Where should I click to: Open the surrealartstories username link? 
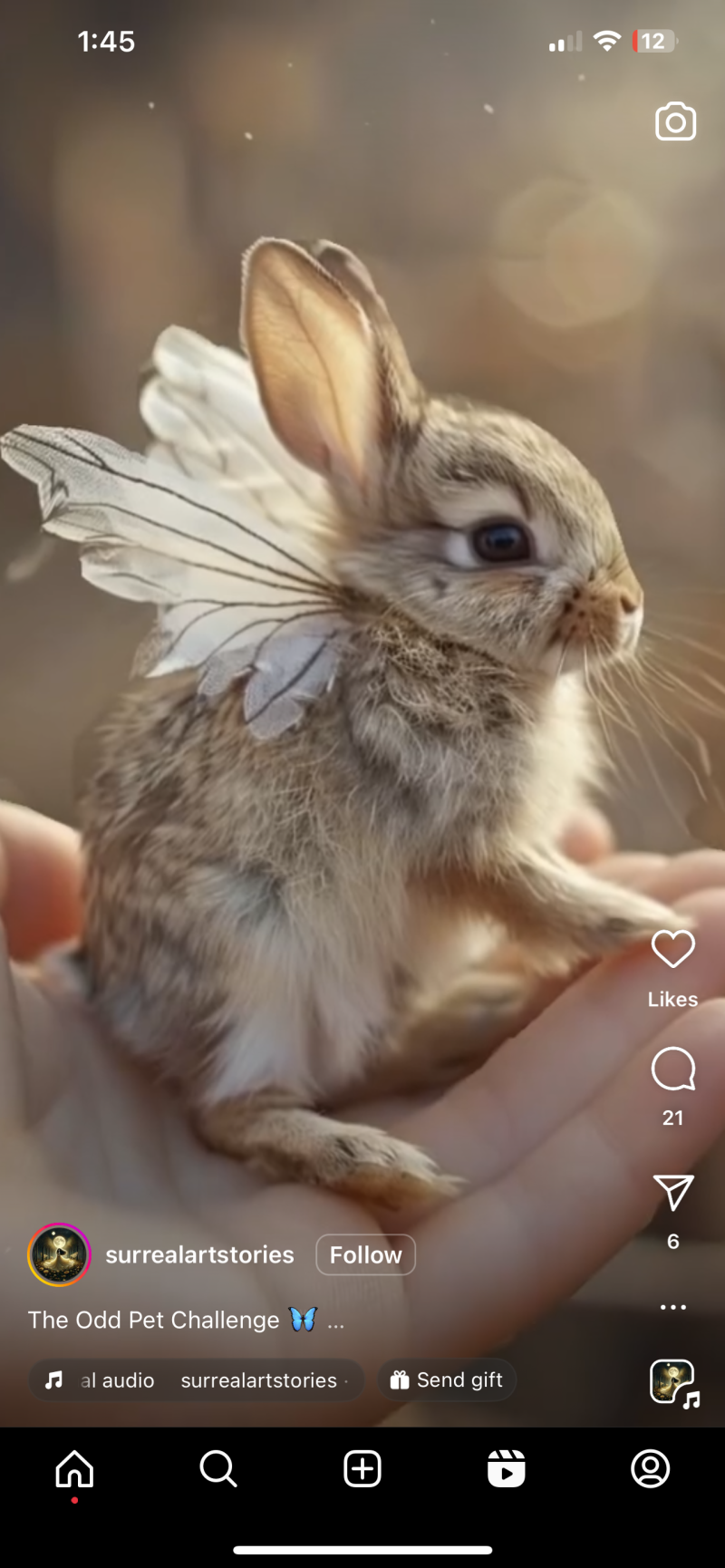click(x=199, y=1254)
